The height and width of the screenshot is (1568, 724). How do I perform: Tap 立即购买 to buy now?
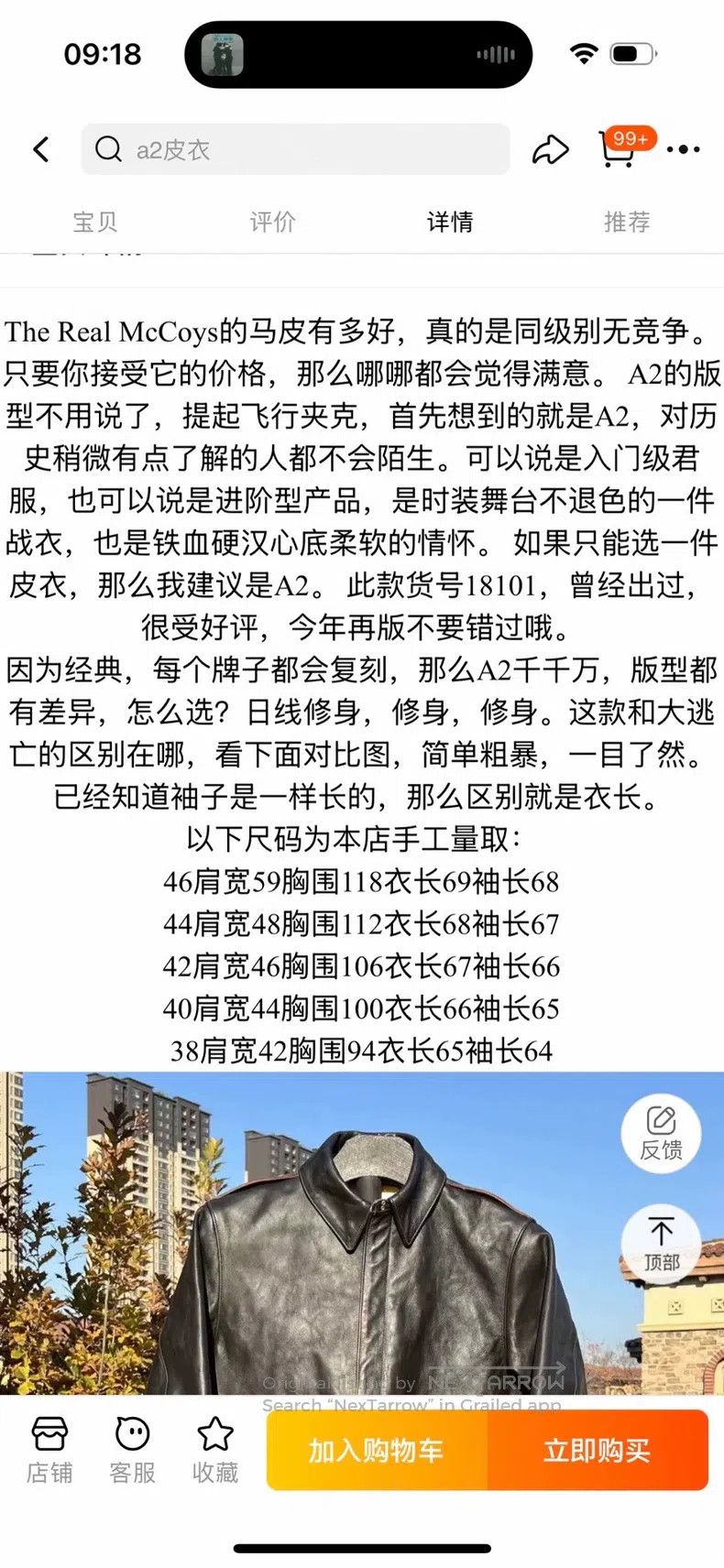click(598, 1451)
